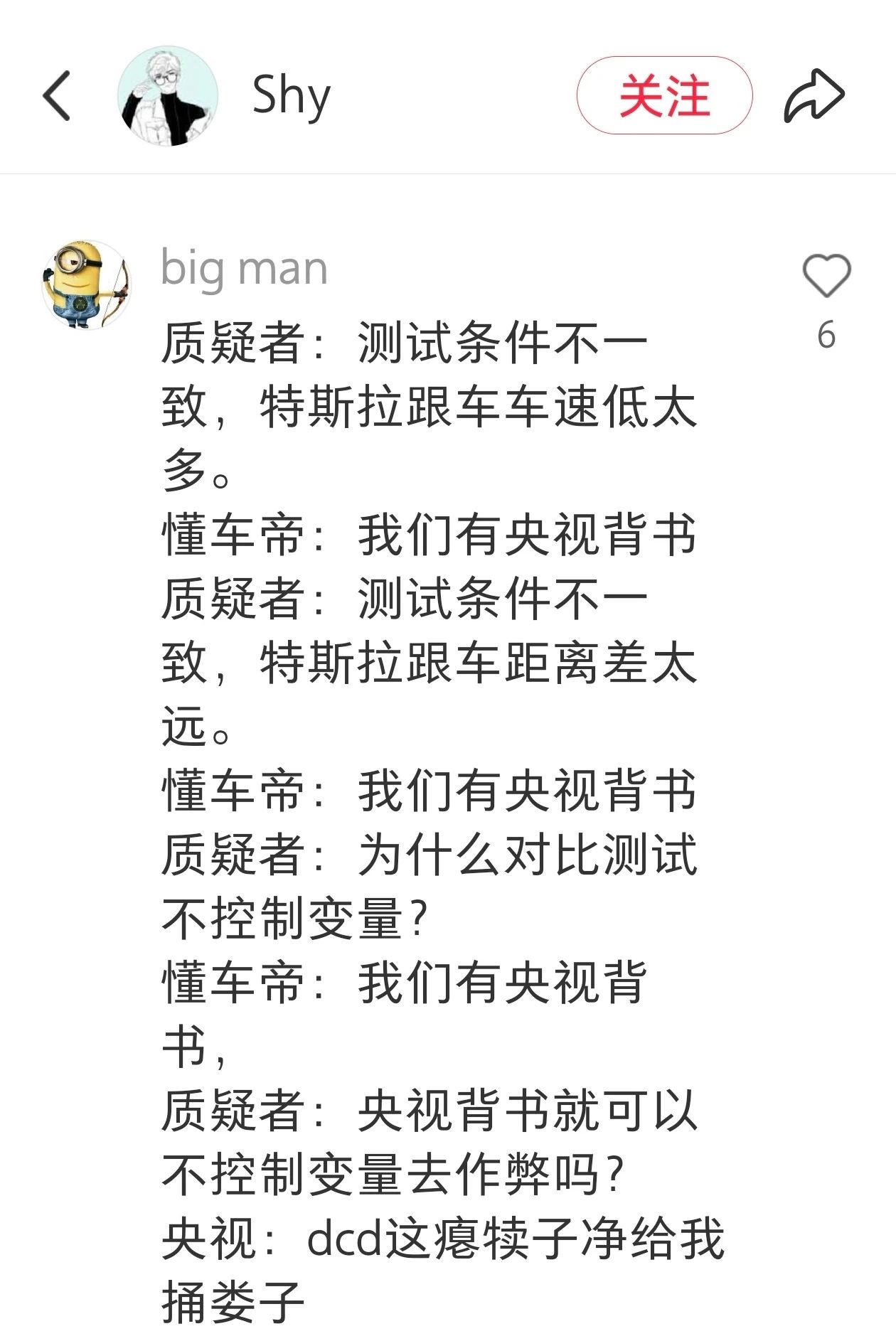Go back using the top arrow
Viewport: 896px width, 1341px height.
click(x=57, y=95)
